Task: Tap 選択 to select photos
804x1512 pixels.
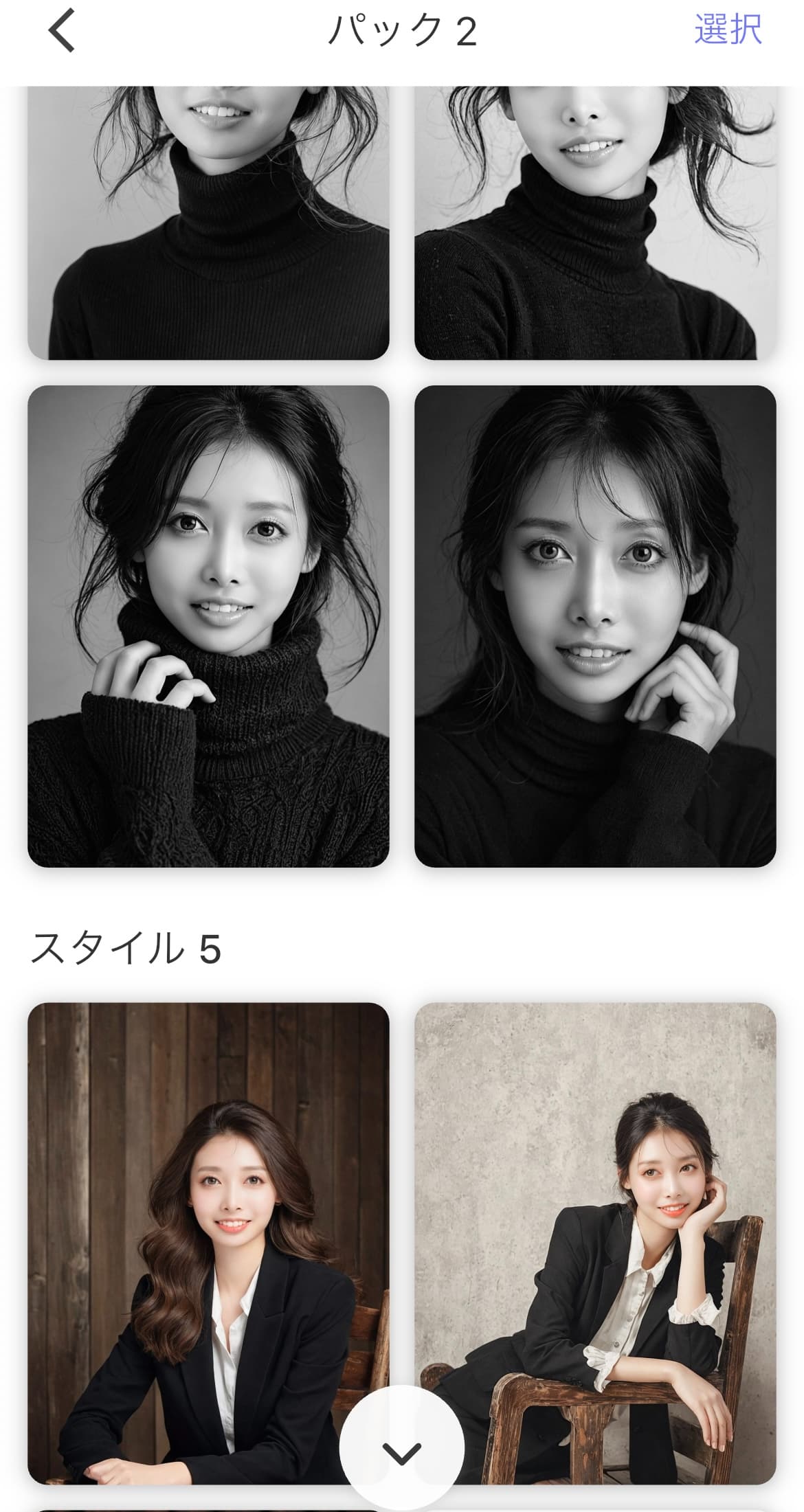Action: 727,30
